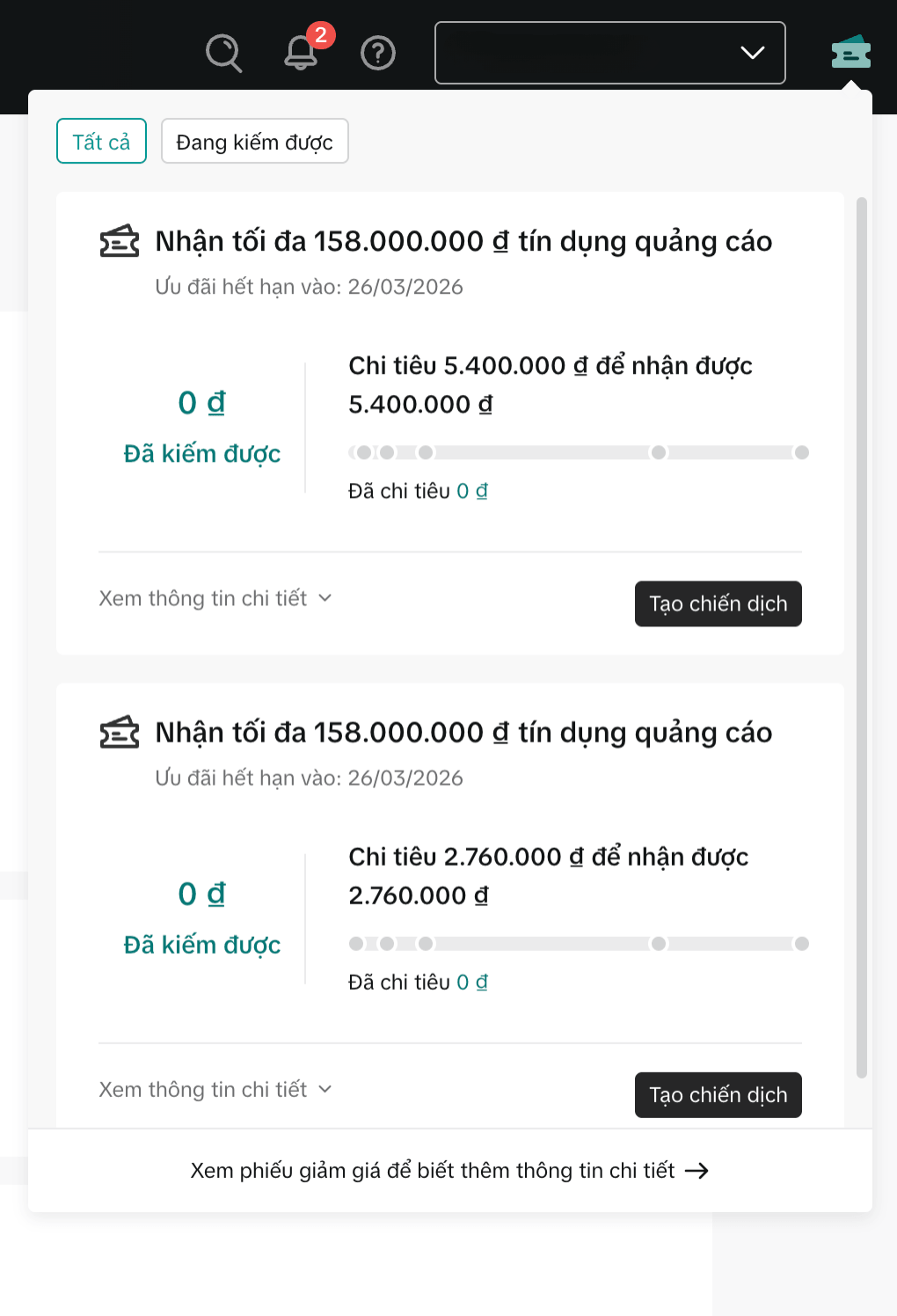This screenshot has width=897, height=1316.
Task: Click the arrow icon beside the voucher details link
Action: (699, 1170)
